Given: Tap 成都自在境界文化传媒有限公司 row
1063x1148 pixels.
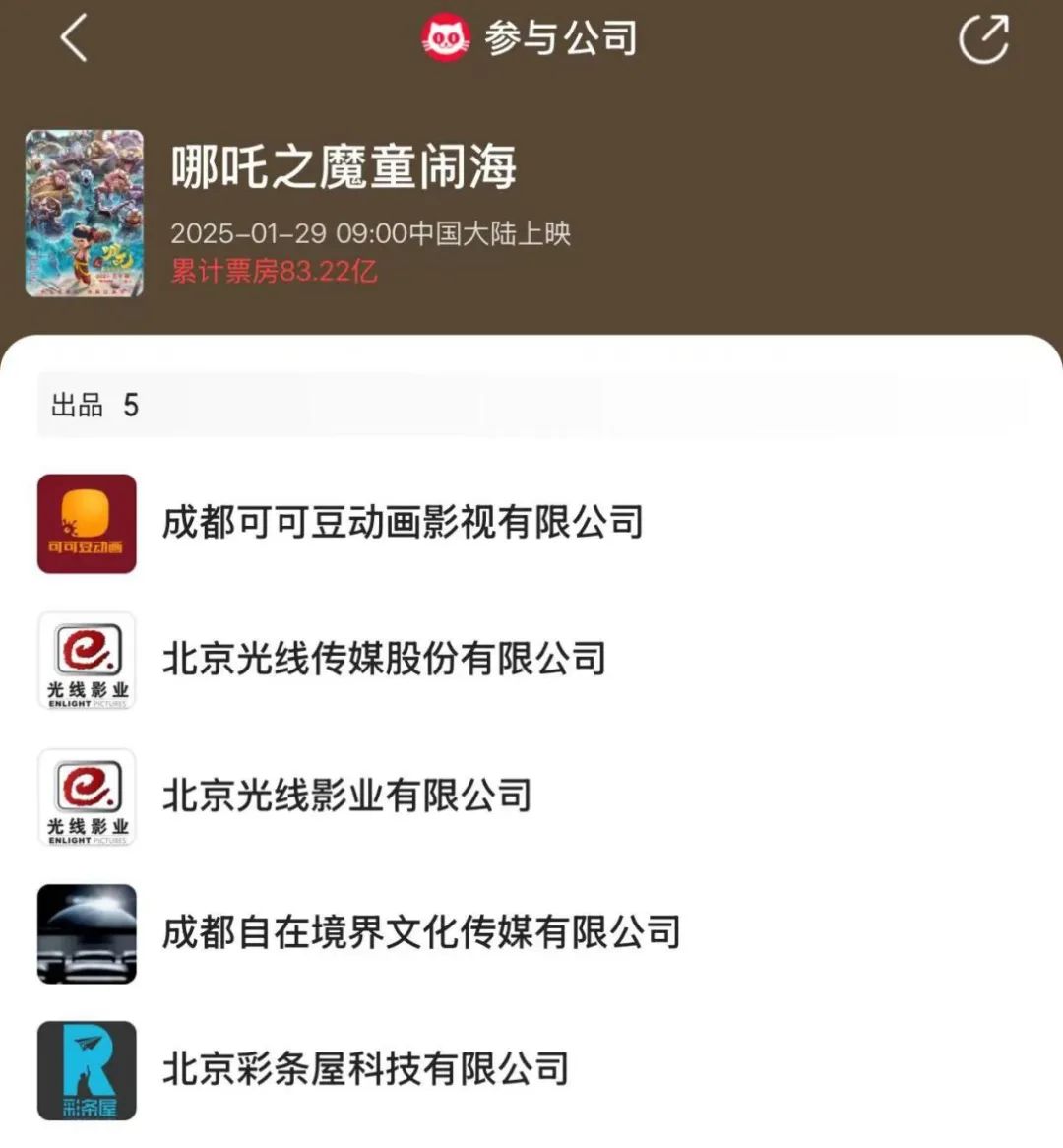Looking at the screenshot, I should (x=420, y=932).
